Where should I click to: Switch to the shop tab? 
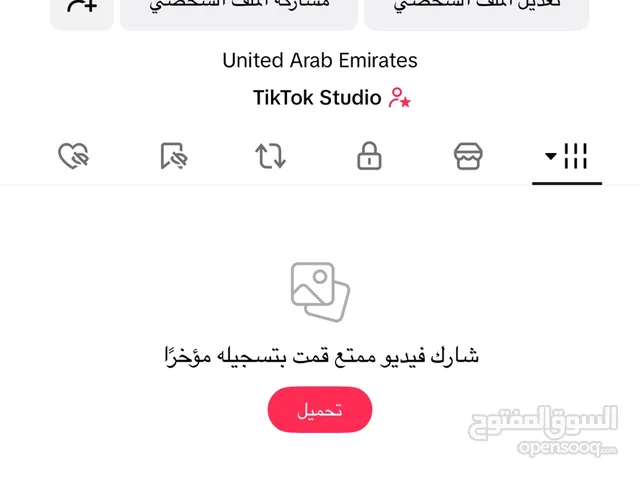point(468,156)
